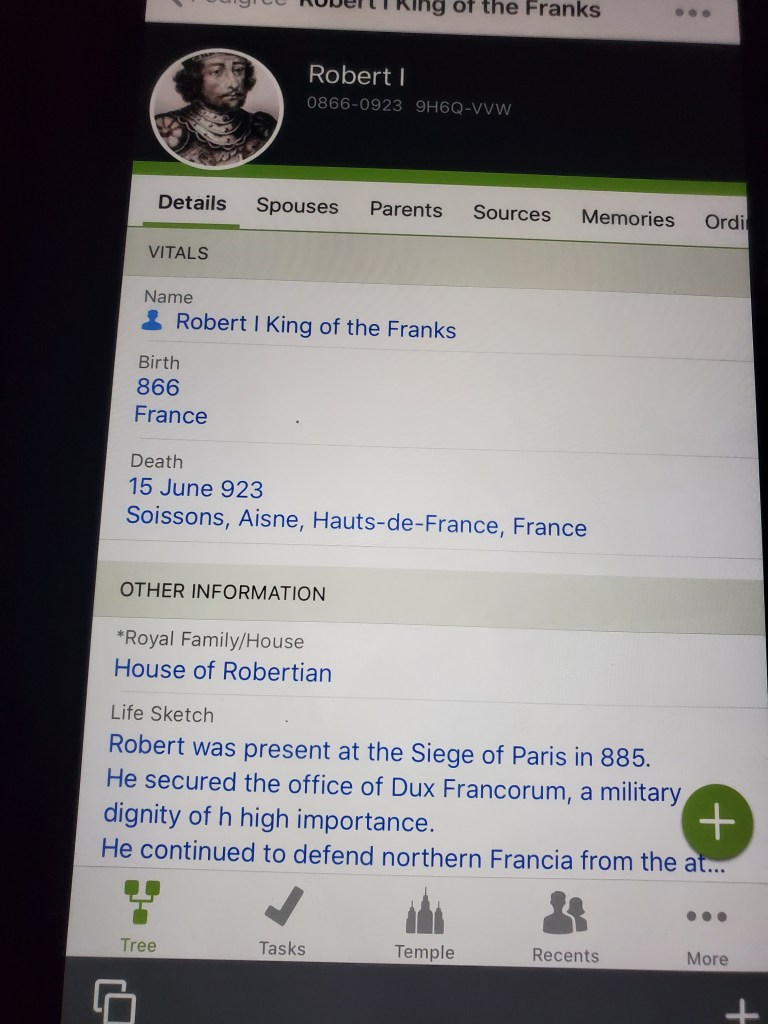Open the name Robert I King of the Franks

tap(314, 325)
